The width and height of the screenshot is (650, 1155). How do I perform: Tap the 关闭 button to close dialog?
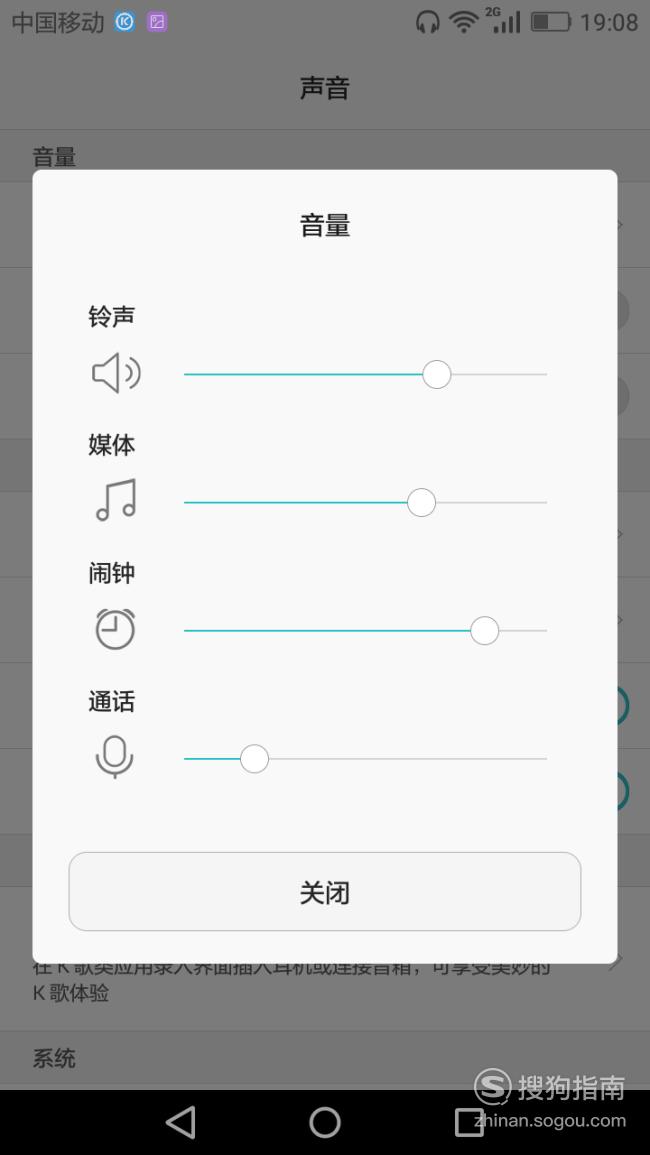[324, 891]
